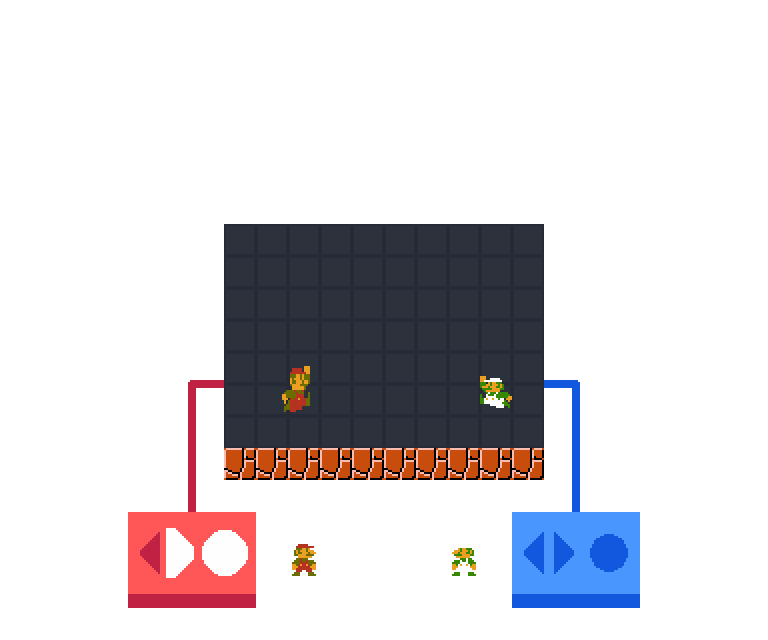Screen dimensions: 768x640
Task: Hit the blue controller's round action button
Action: pos(608,553)
